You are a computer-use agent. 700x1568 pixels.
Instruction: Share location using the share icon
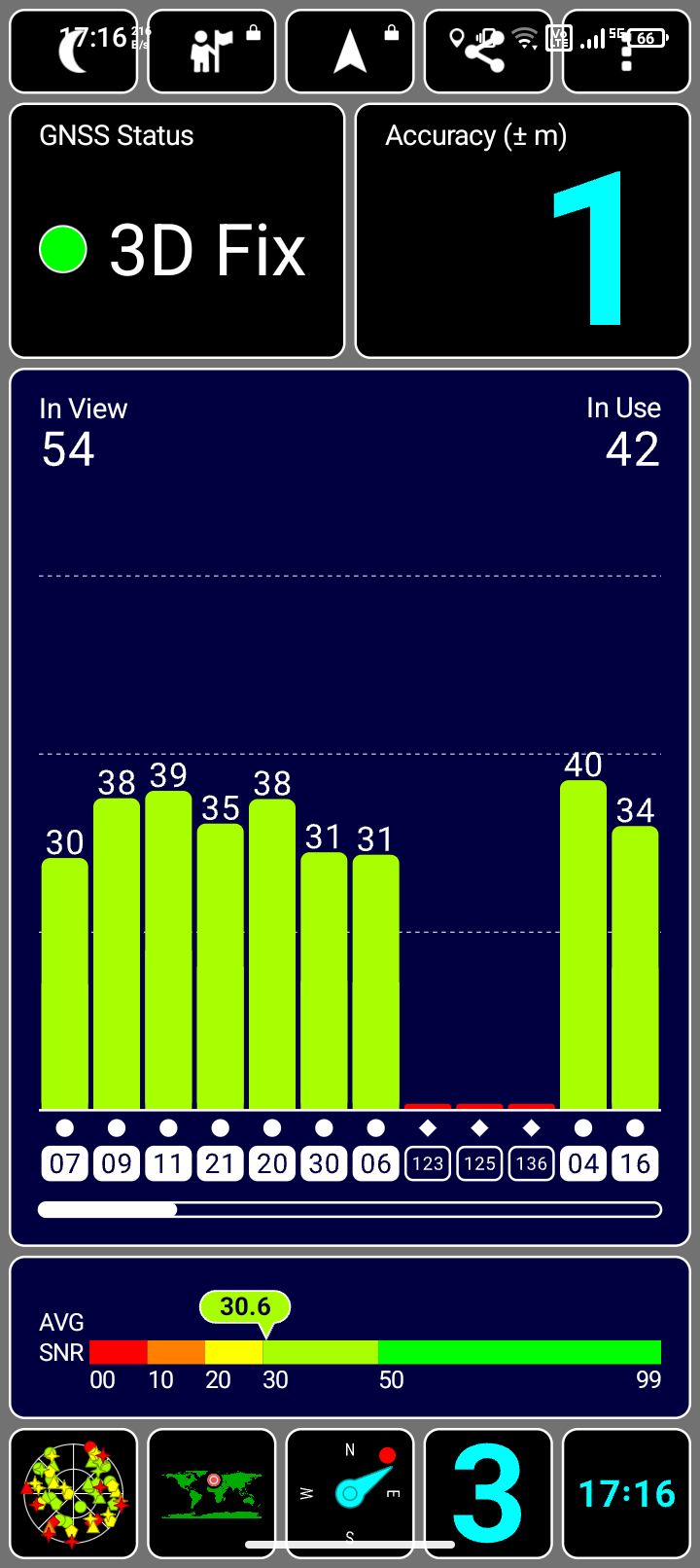click(x=488, y=51)
